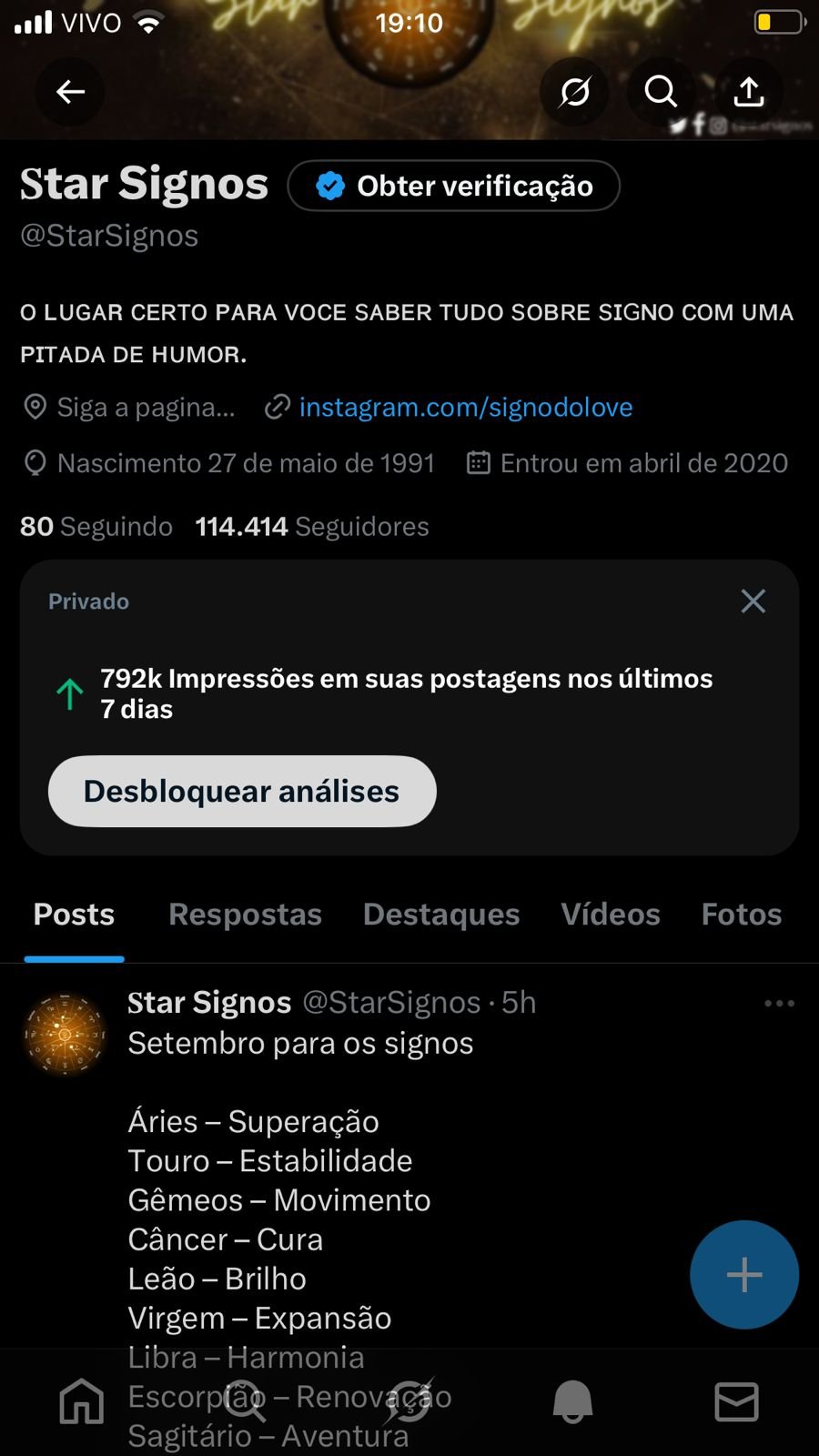Open the instagram.com/signodolove link
Viewport: 819px width, 1456px height.
(x=465, y=407)
